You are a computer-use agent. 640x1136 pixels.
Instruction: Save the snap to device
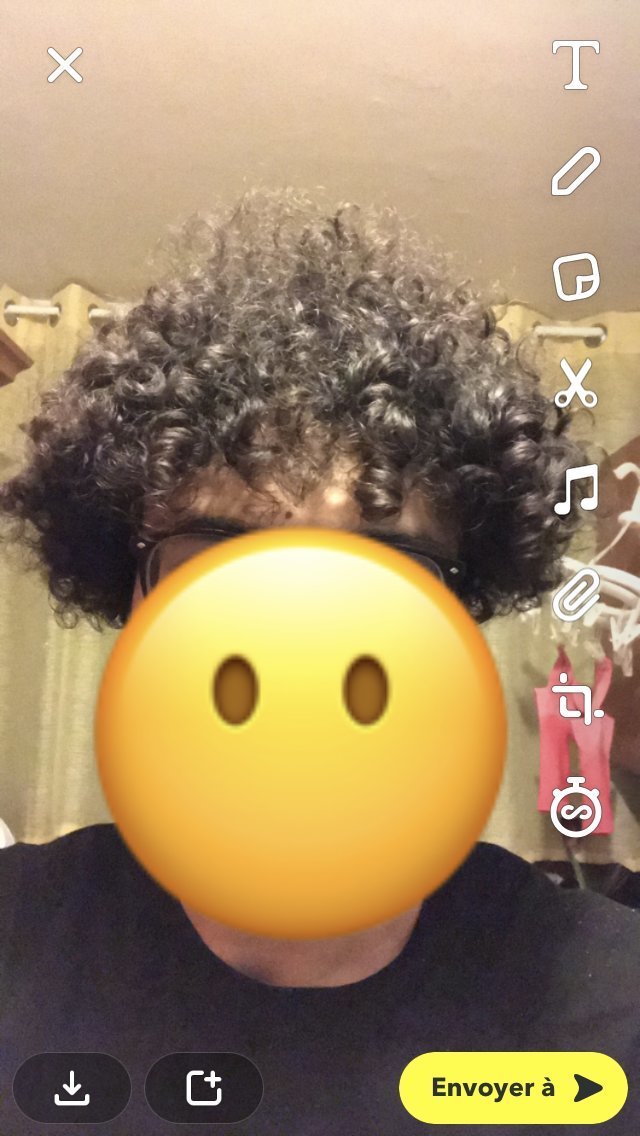tap(71, 1088)
